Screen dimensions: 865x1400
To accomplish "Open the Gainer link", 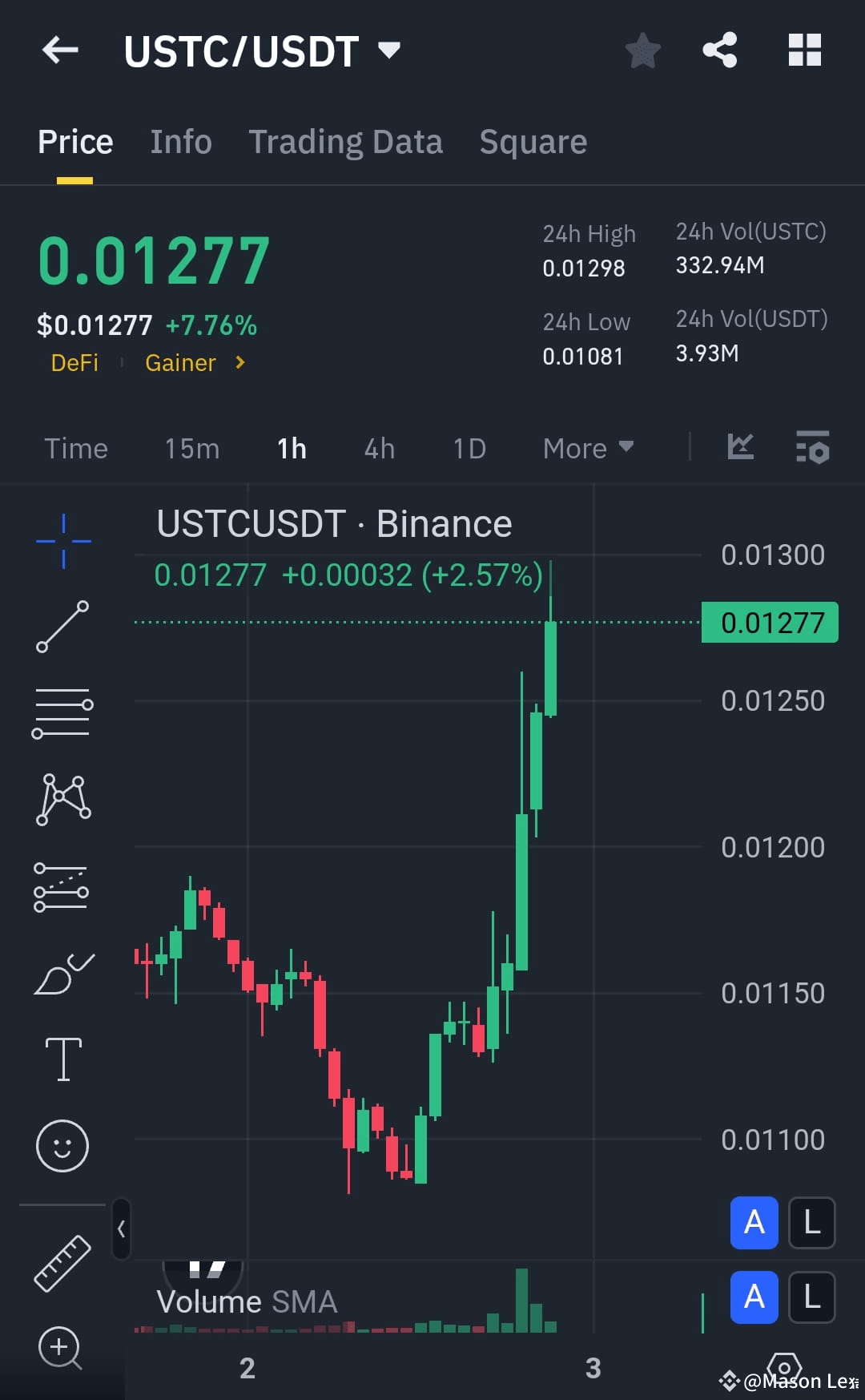I will [180, 362].
